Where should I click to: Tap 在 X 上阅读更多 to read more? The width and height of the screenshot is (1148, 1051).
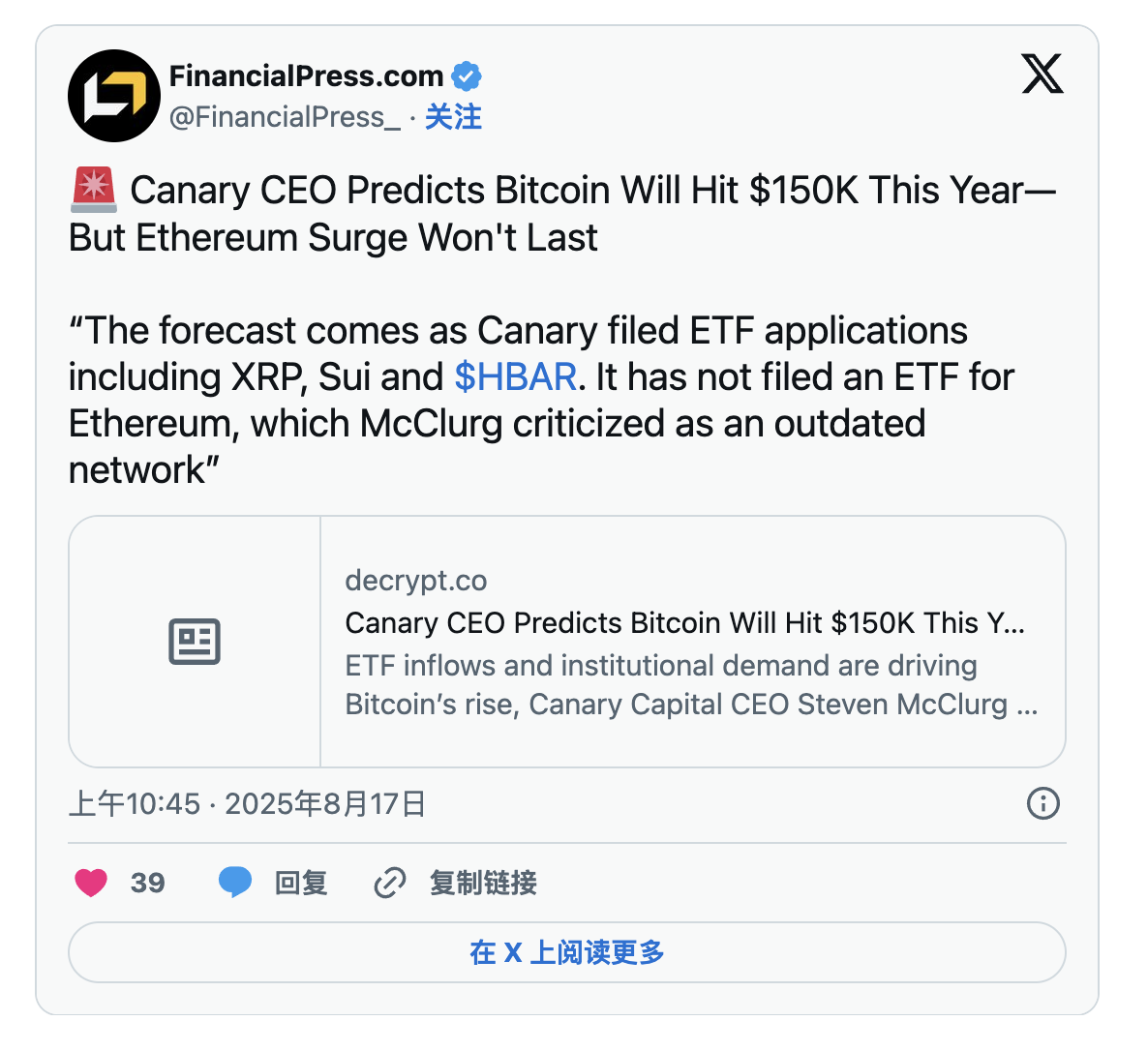click(566, 952)
